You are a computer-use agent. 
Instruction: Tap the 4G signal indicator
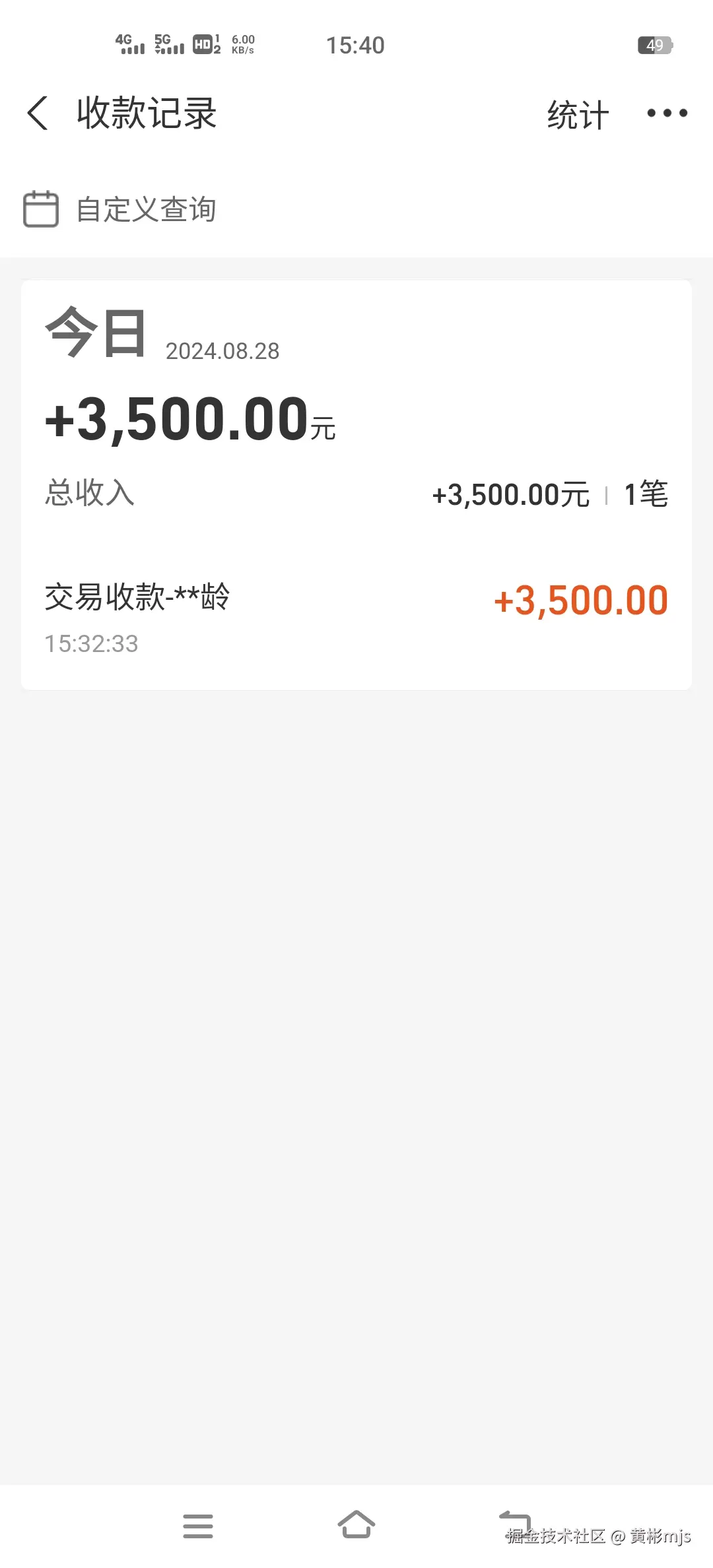coord(129,44)
